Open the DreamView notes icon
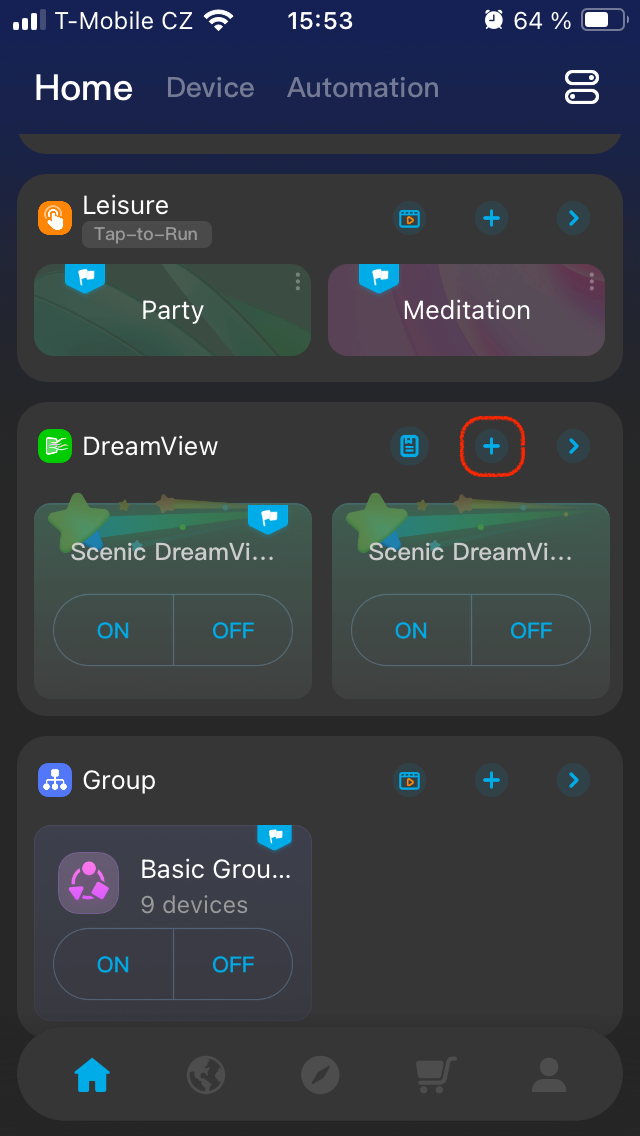This screenshot has height=1136, width=640. [409, 446]
